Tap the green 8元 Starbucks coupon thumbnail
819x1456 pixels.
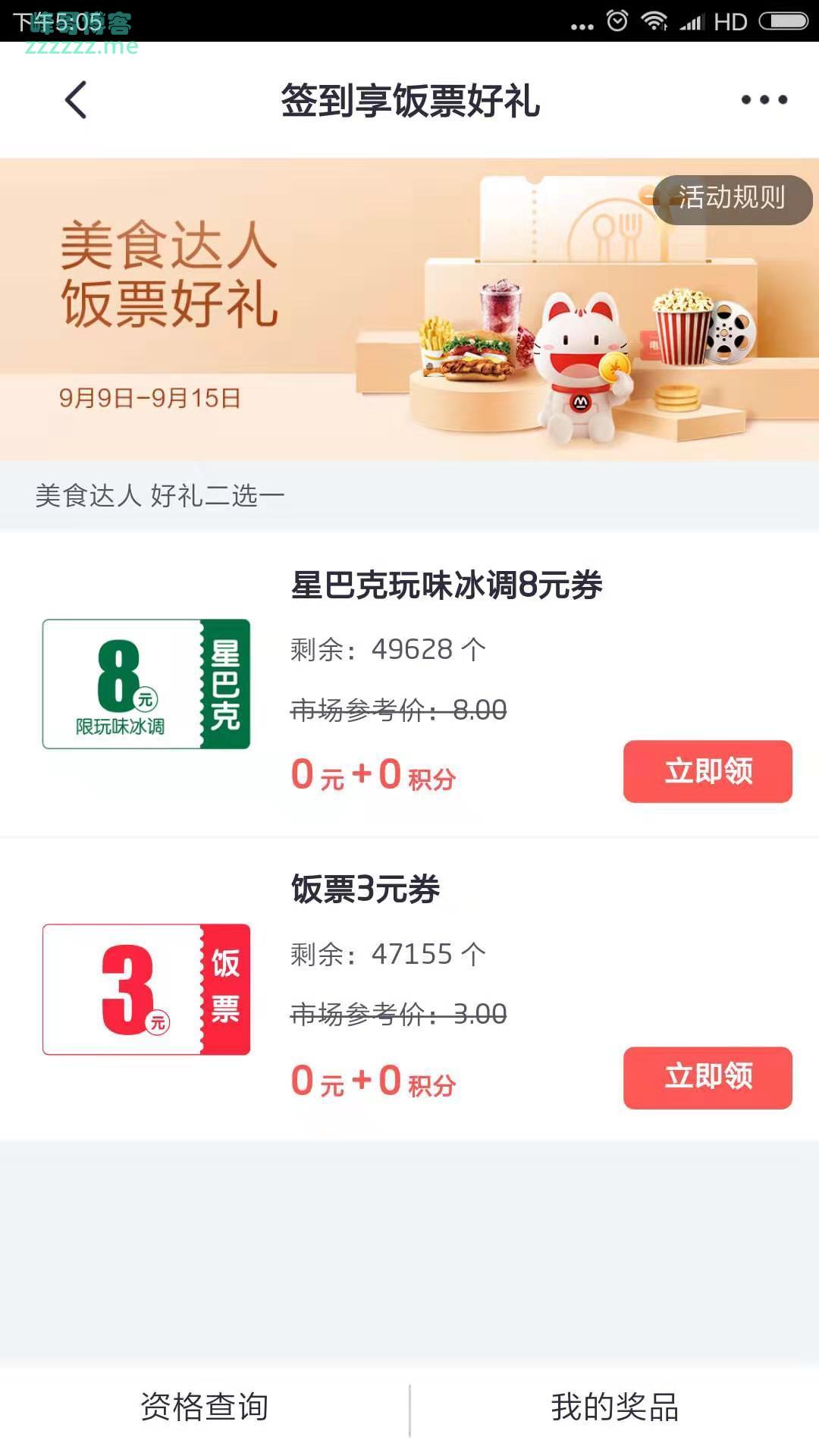point(146,682)
